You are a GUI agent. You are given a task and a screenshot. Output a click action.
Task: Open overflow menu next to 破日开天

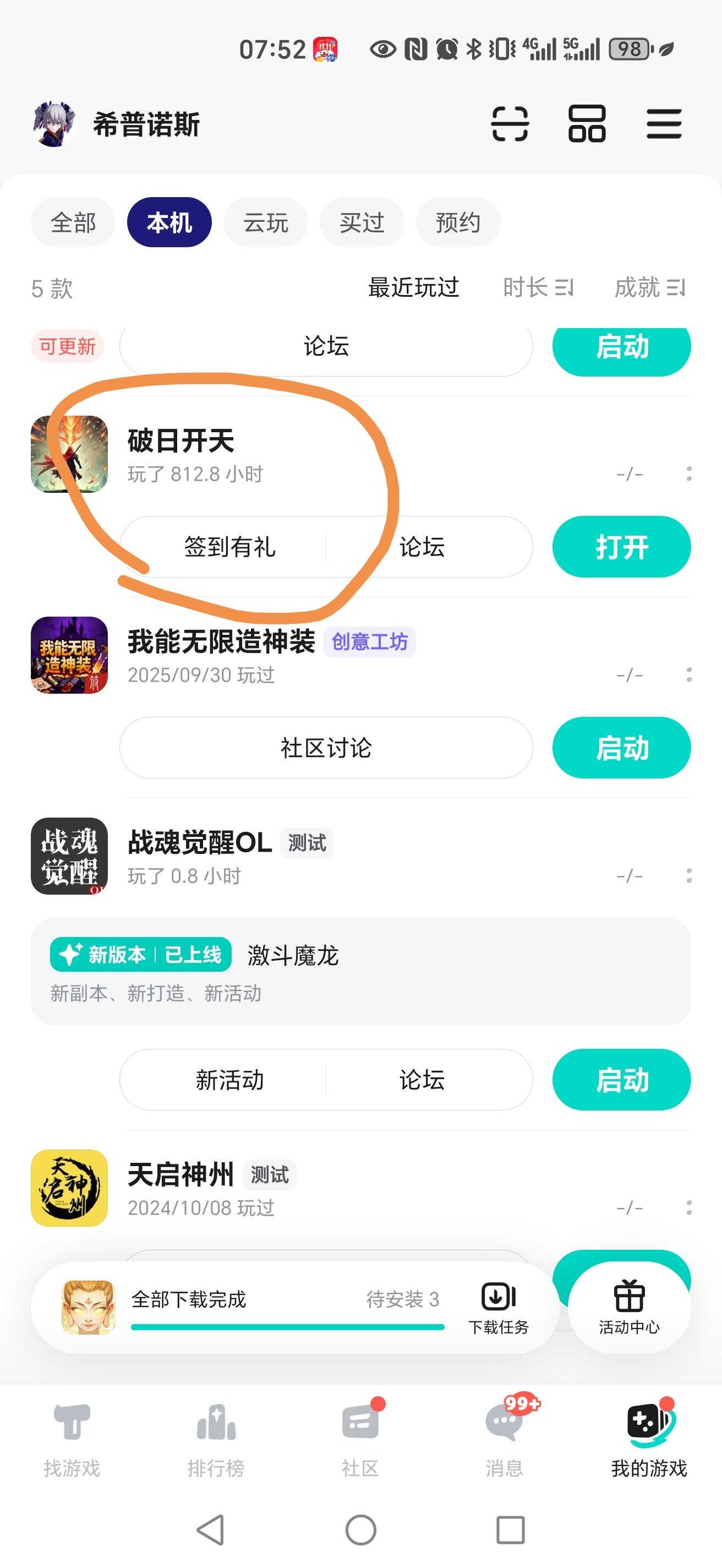688,473
